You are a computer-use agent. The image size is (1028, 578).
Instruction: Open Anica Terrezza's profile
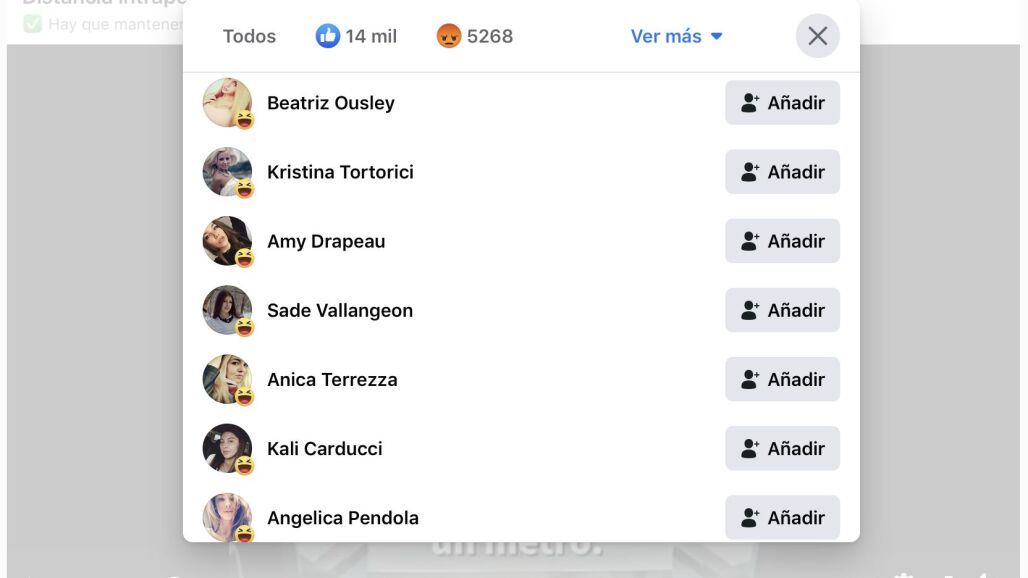pos(331,379)
